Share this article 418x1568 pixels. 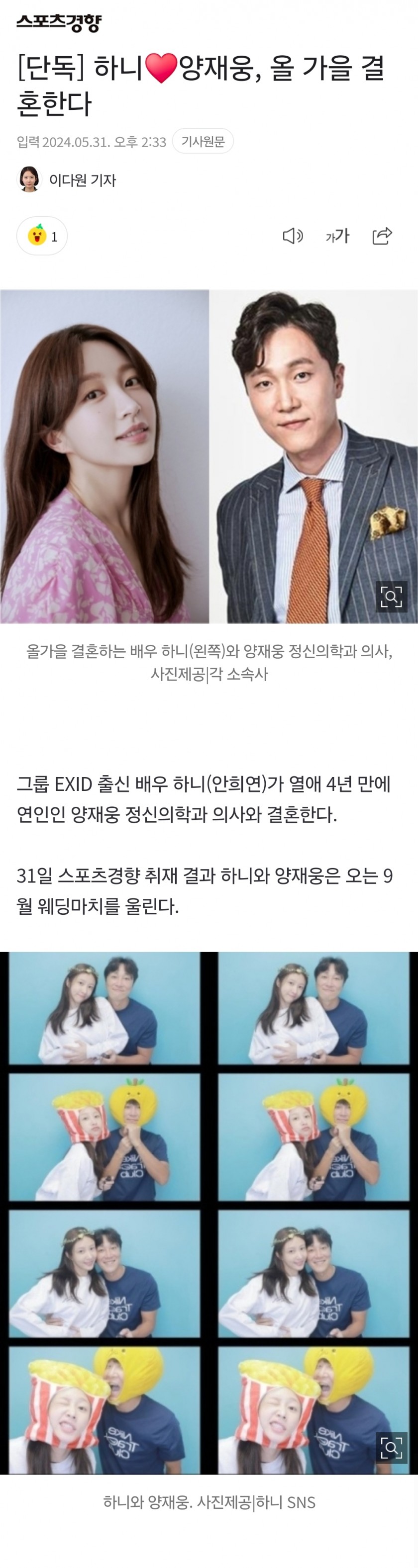tap(382, 236)
